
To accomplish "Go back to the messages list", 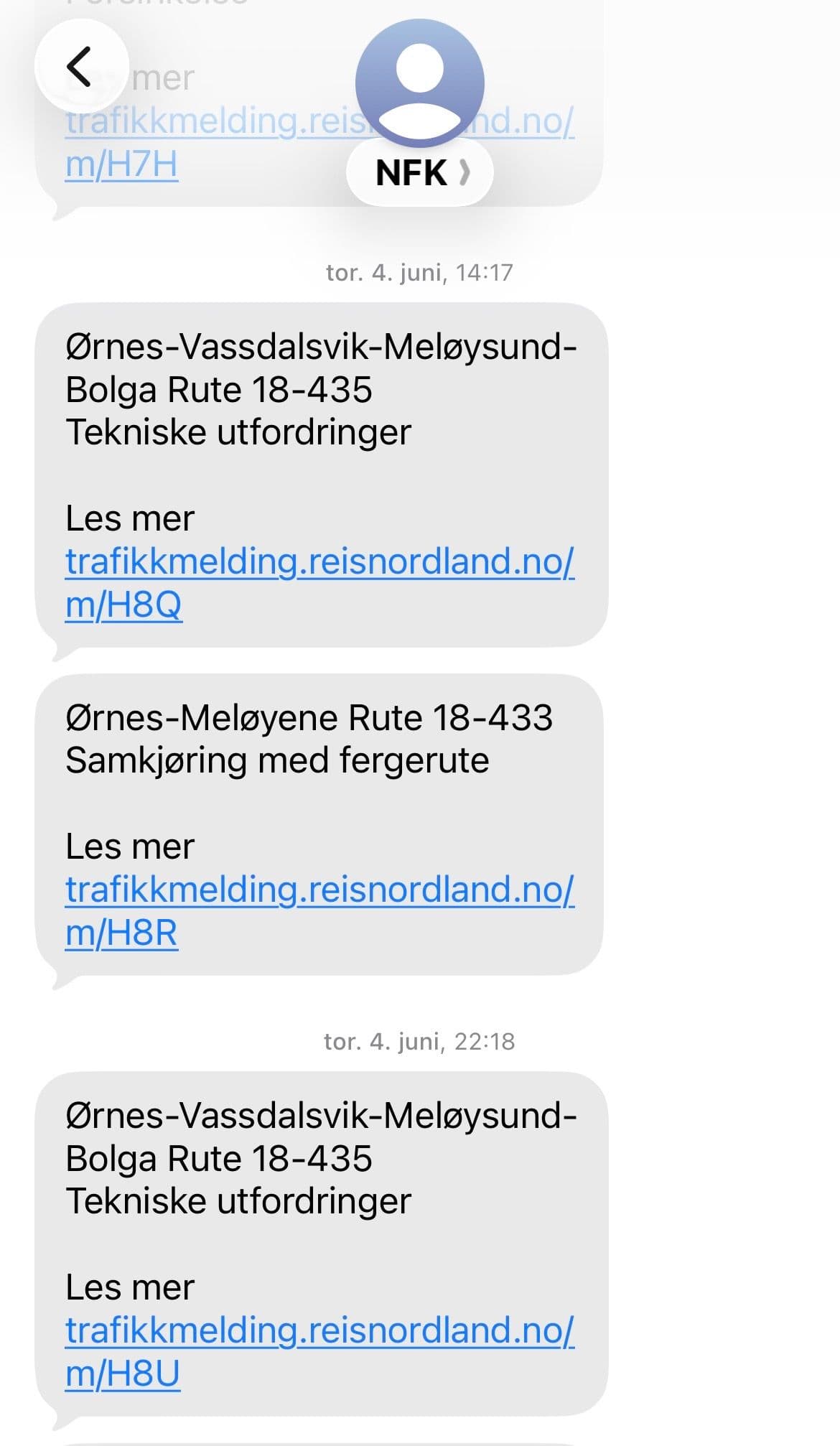I will pos(81,66).
